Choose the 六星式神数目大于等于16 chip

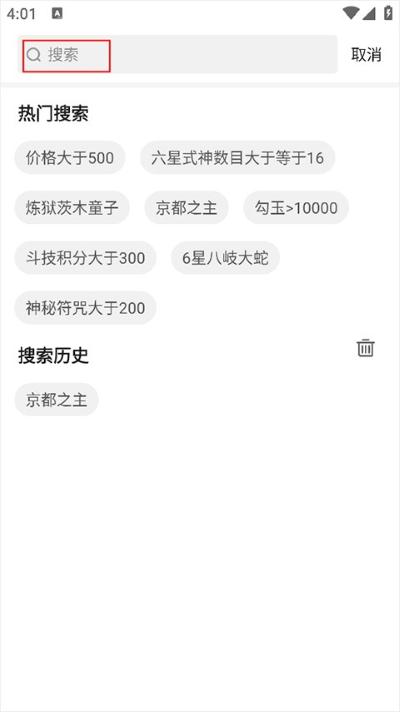(237, 158)
